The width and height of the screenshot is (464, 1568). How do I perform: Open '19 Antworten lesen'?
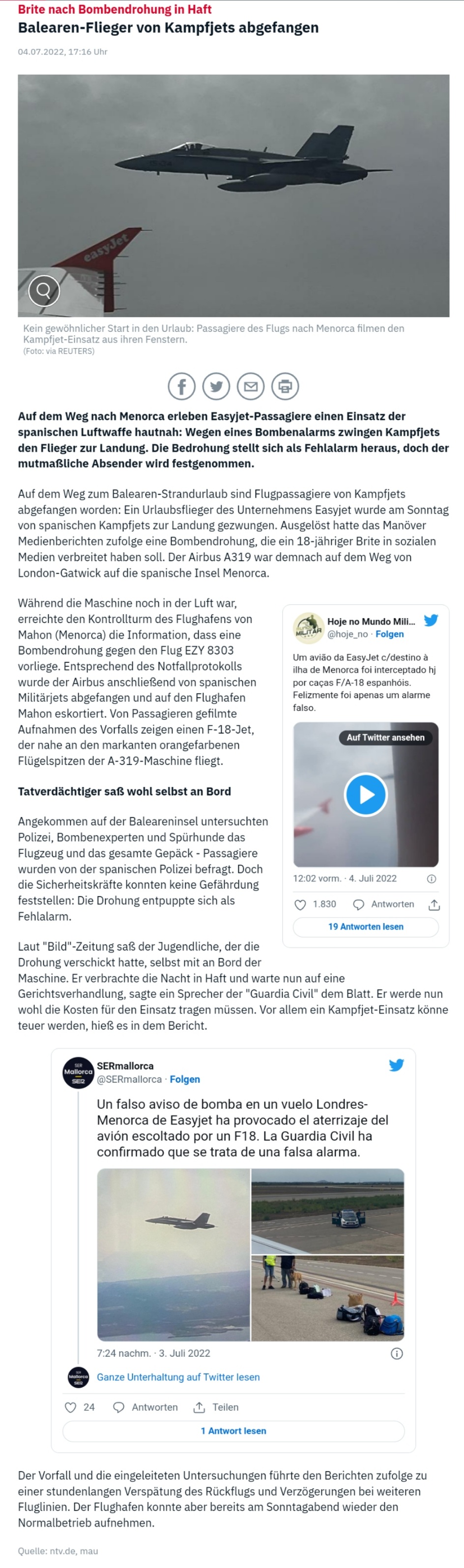pyautogui.click(x=366, y=927)
